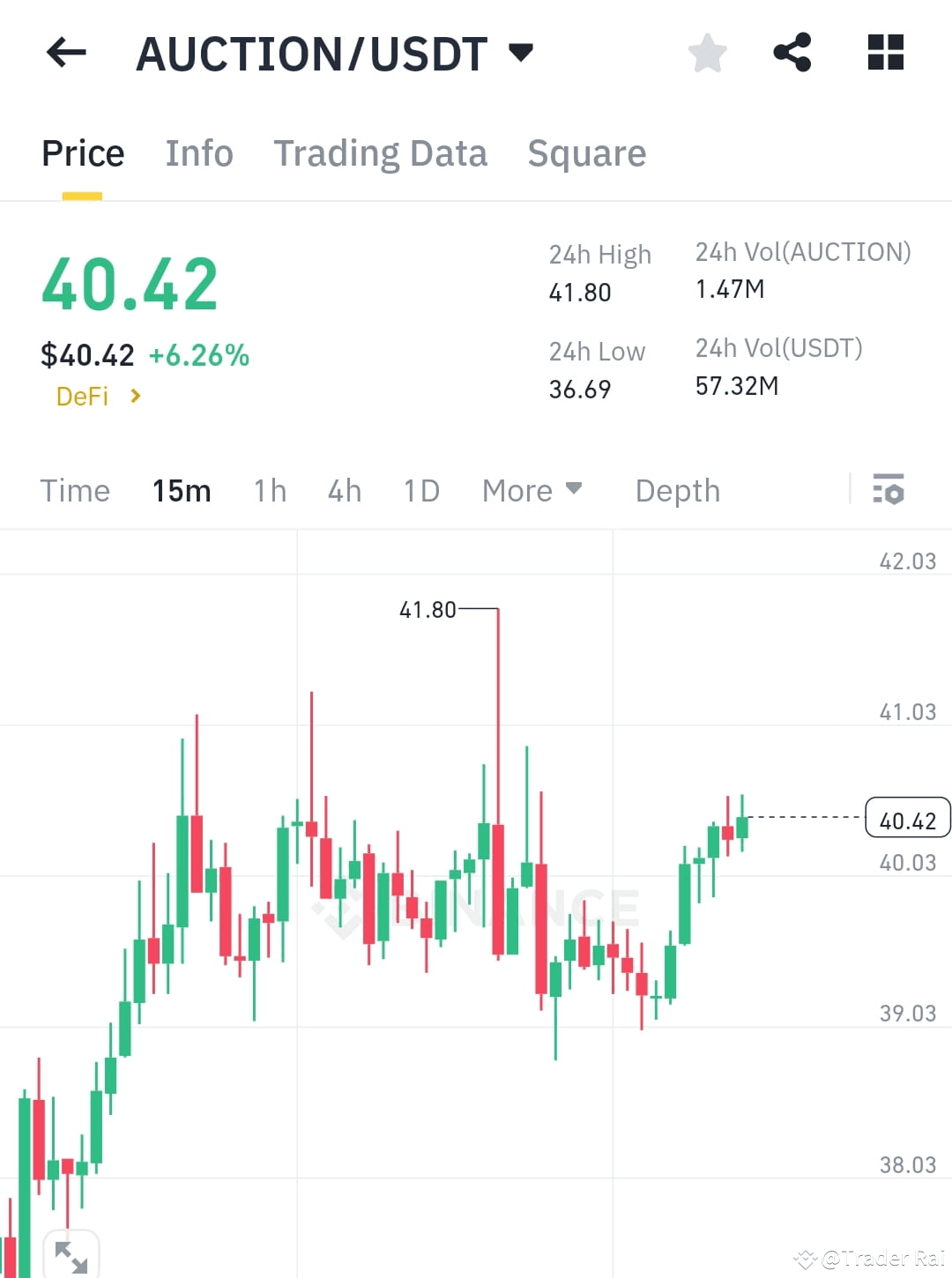This screenshot has width=952, height=1278.
Task: Click the 40.42 current price tag
Action: 907,820
